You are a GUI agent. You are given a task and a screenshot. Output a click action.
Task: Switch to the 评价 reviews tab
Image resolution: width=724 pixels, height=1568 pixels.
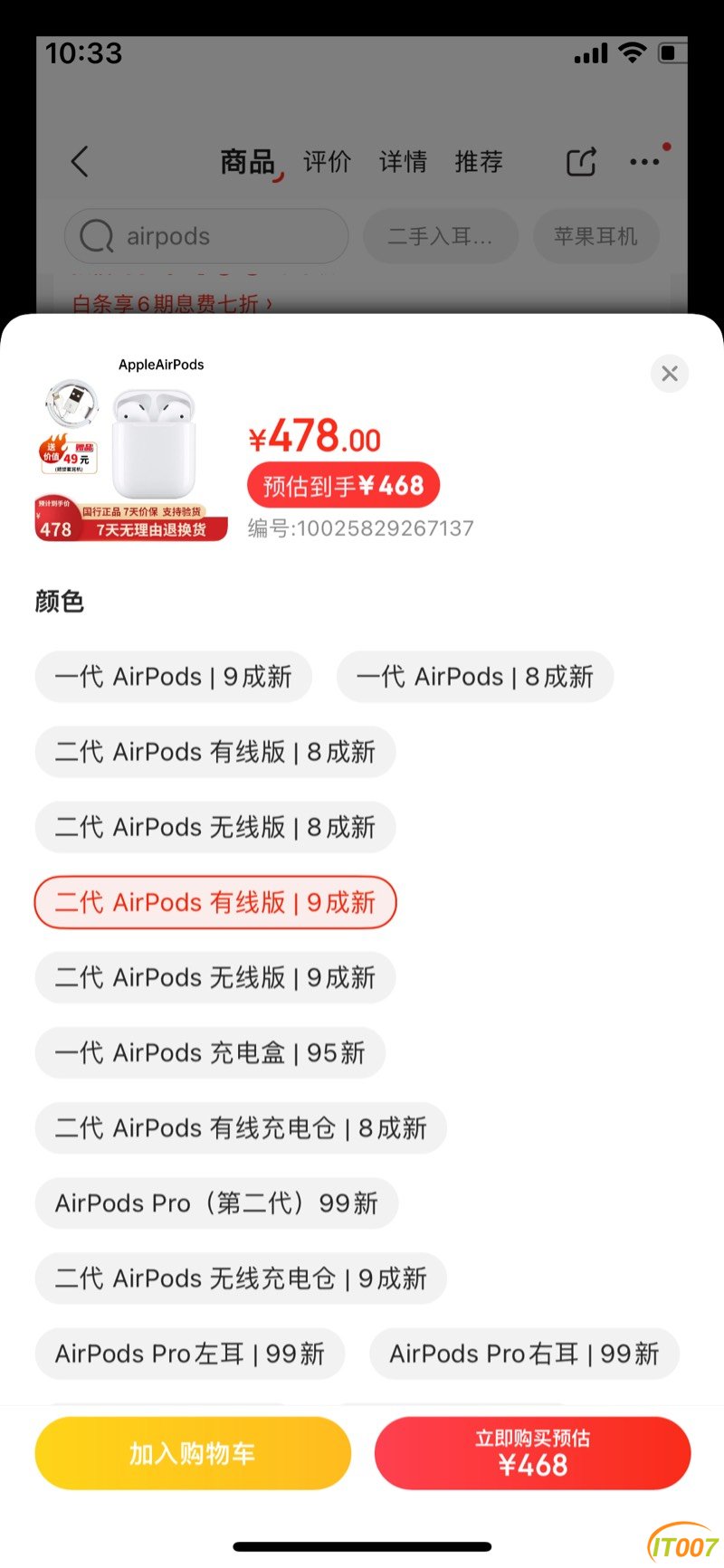coord(328,161)
